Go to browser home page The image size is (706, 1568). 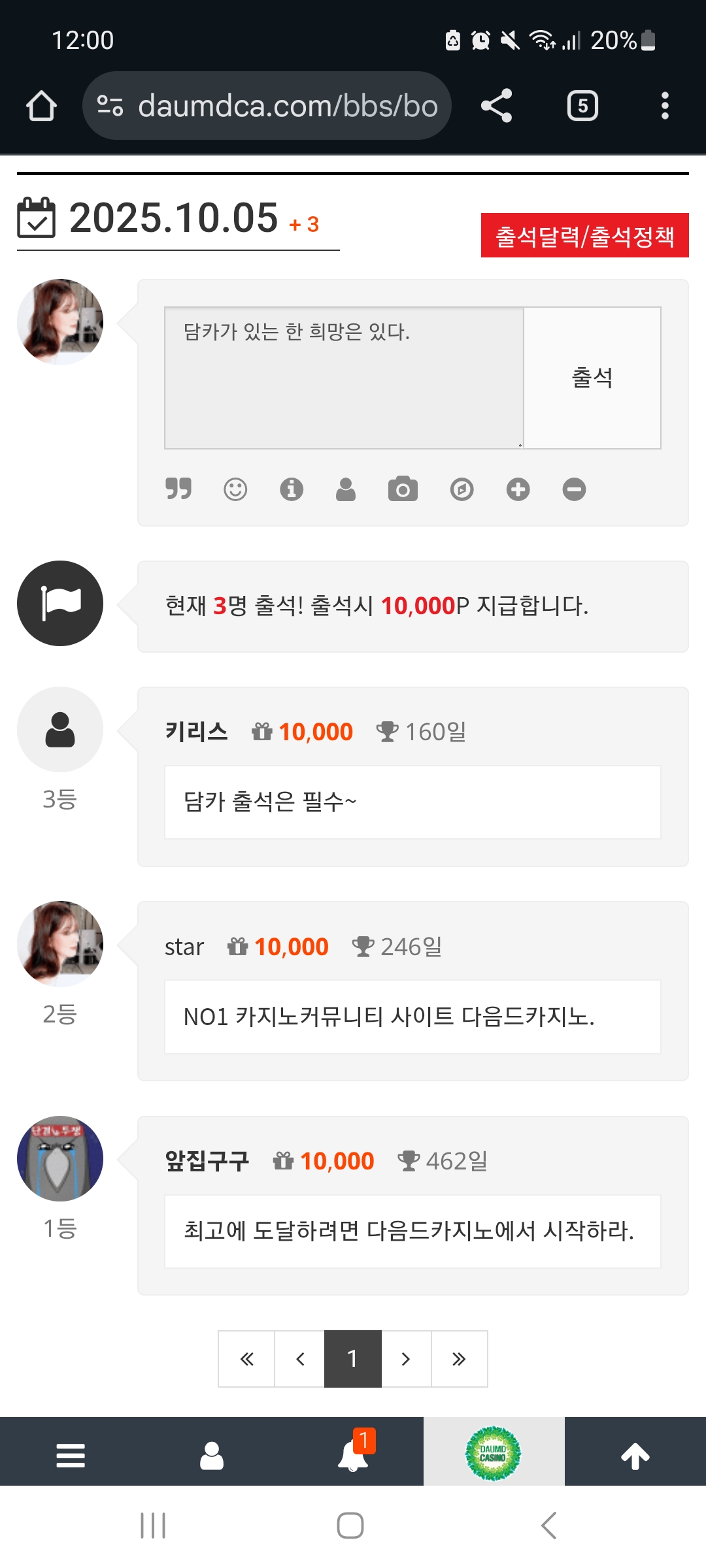tap(41, 106)
